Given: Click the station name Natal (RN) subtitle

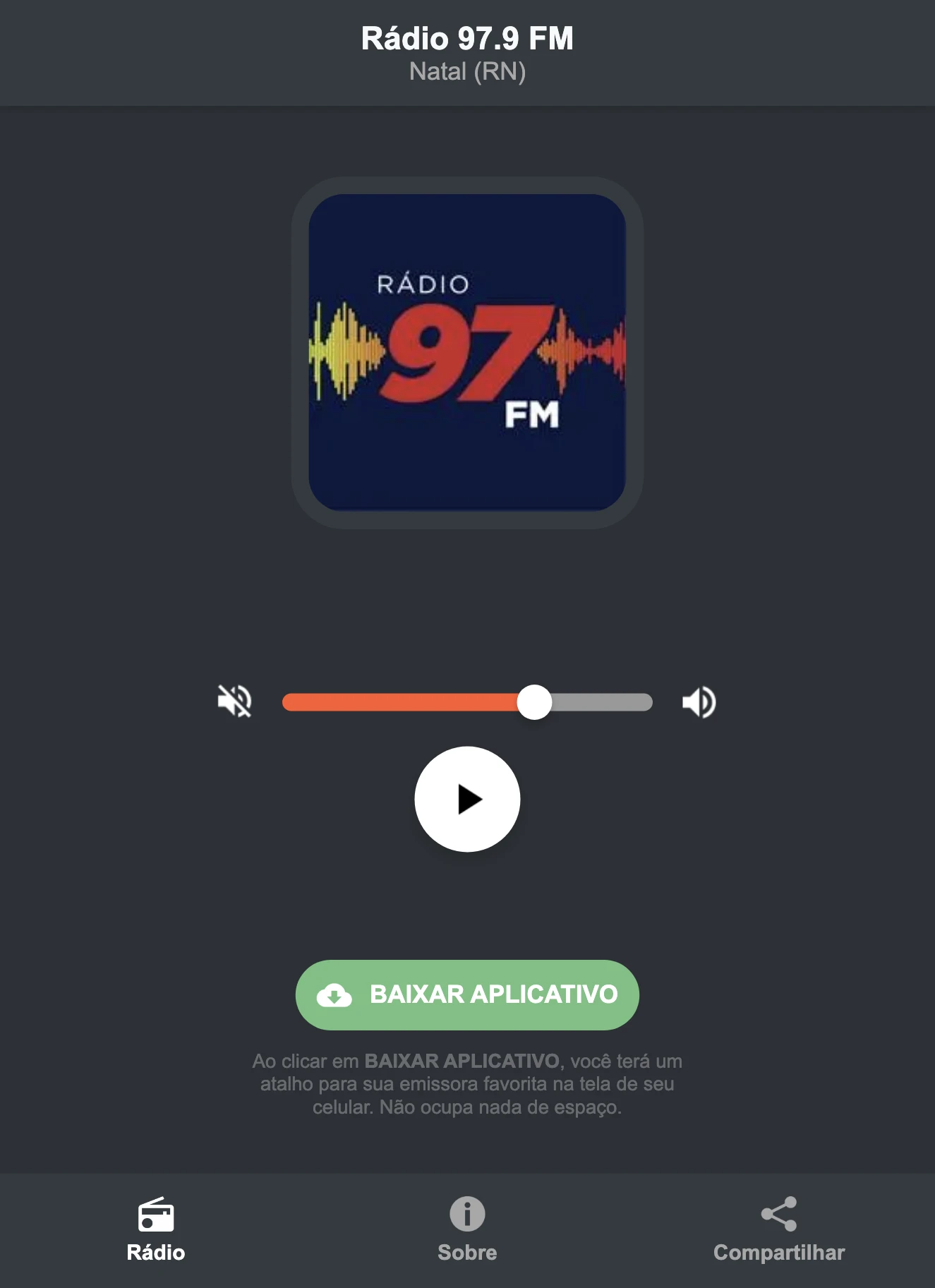Looking at the screenshot, I should click(x=466, y=71).
